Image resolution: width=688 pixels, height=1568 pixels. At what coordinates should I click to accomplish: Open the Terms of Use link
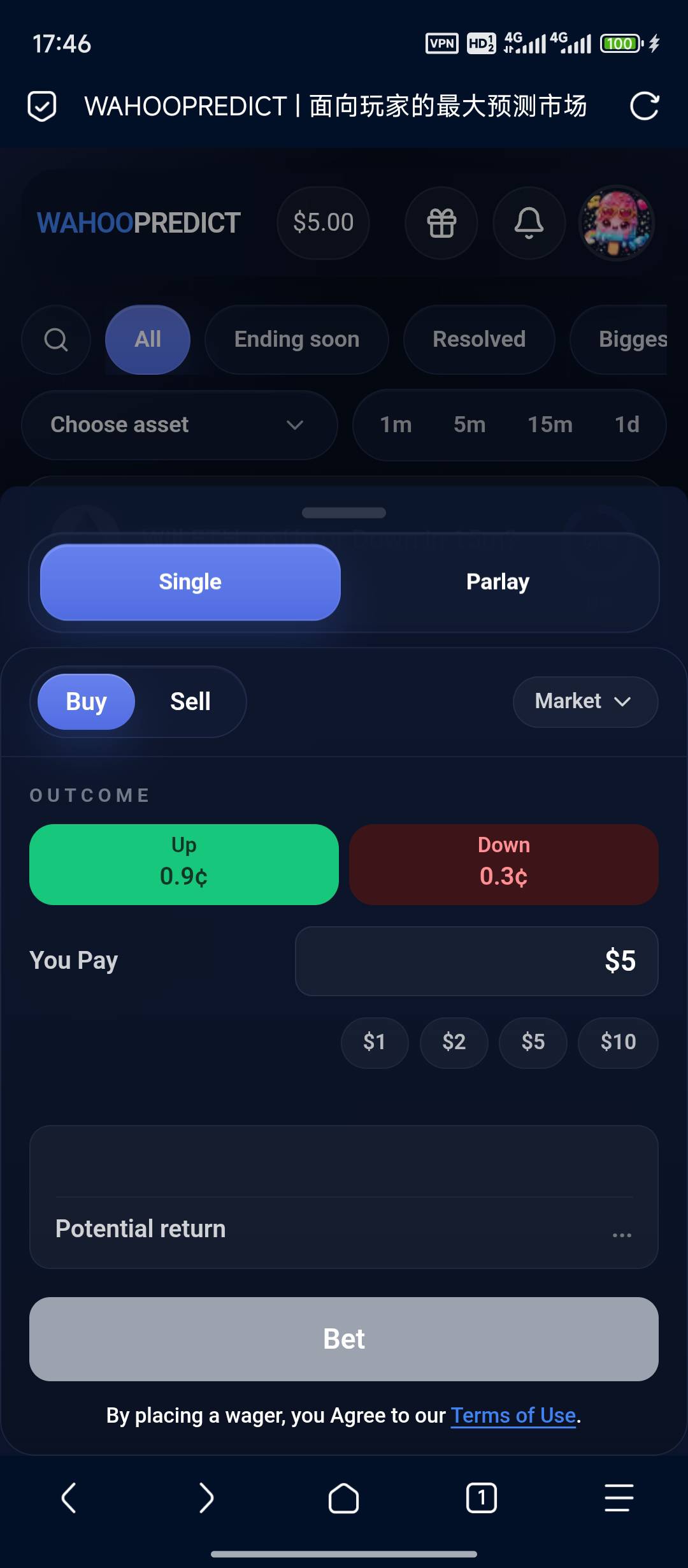[513, 1416]
